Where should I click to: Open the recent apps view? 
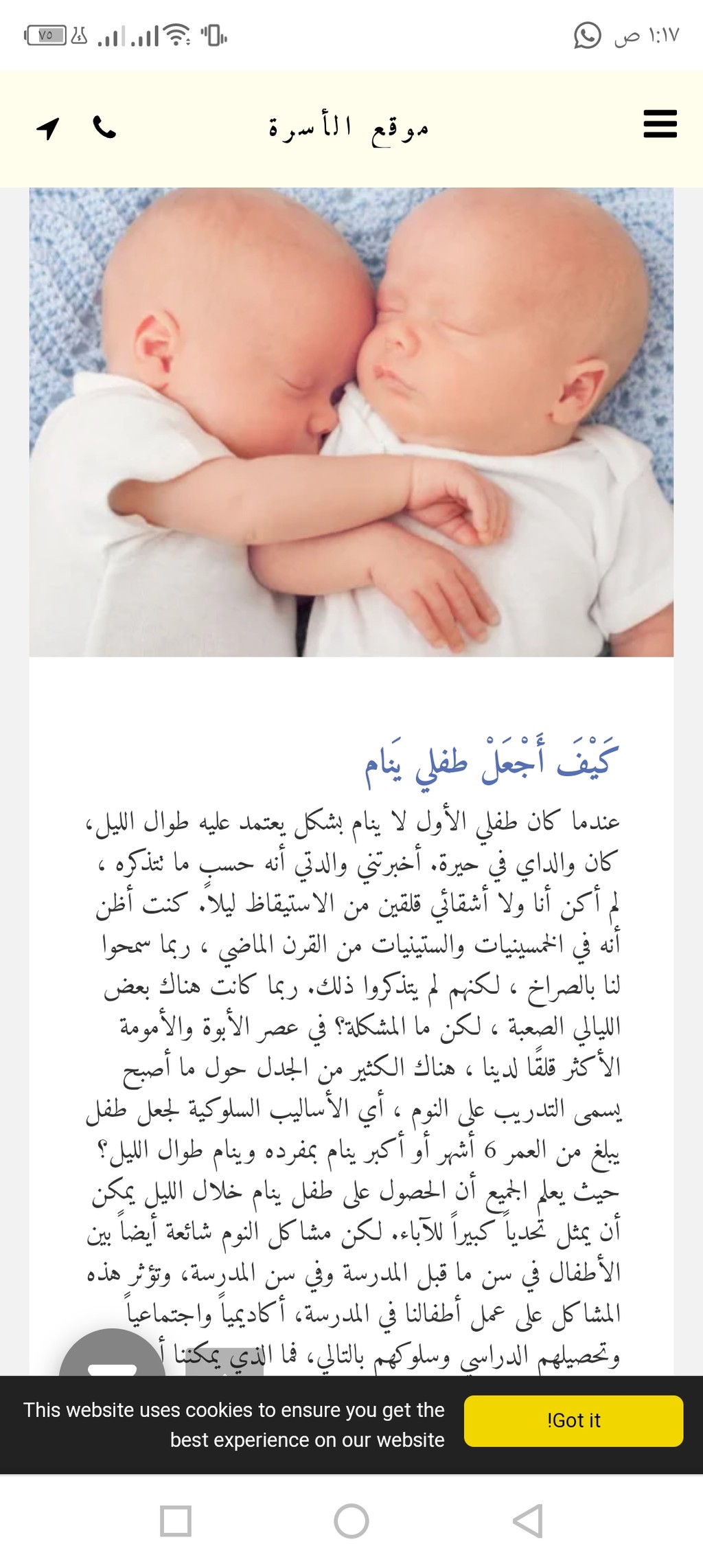point(175,1521)
